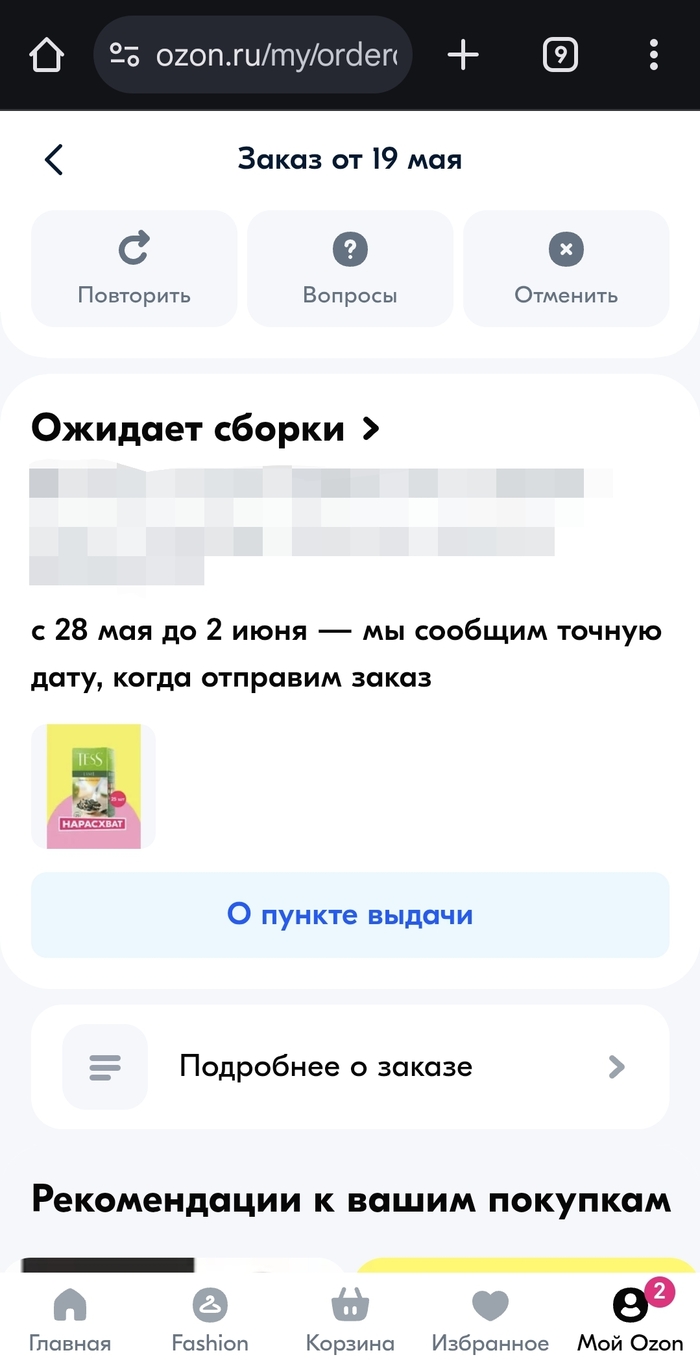Open Вопросы help about this order
This screenshot has height=1368, width=700.
tap(350, 268)
